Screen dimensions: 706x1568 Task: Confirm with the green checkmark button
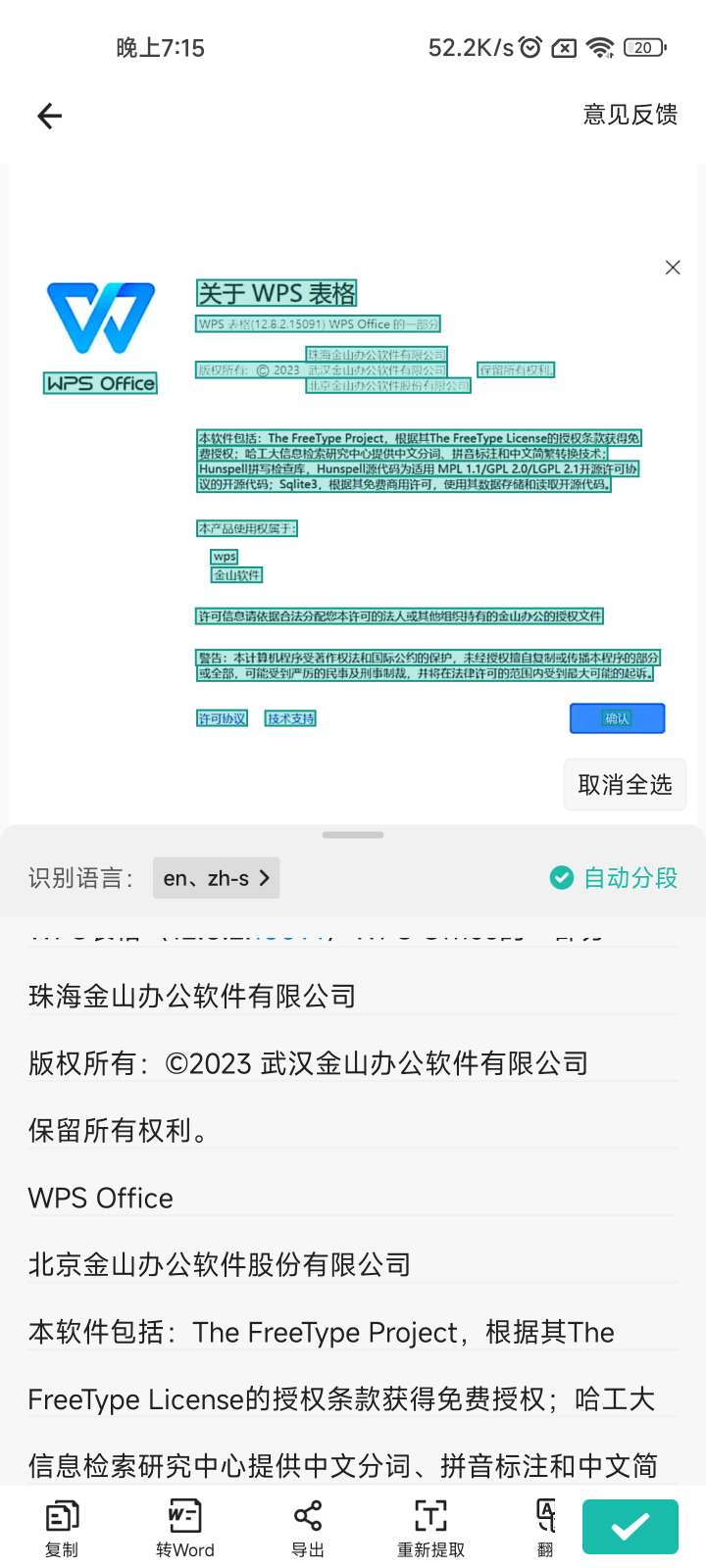pos(630,1526)
